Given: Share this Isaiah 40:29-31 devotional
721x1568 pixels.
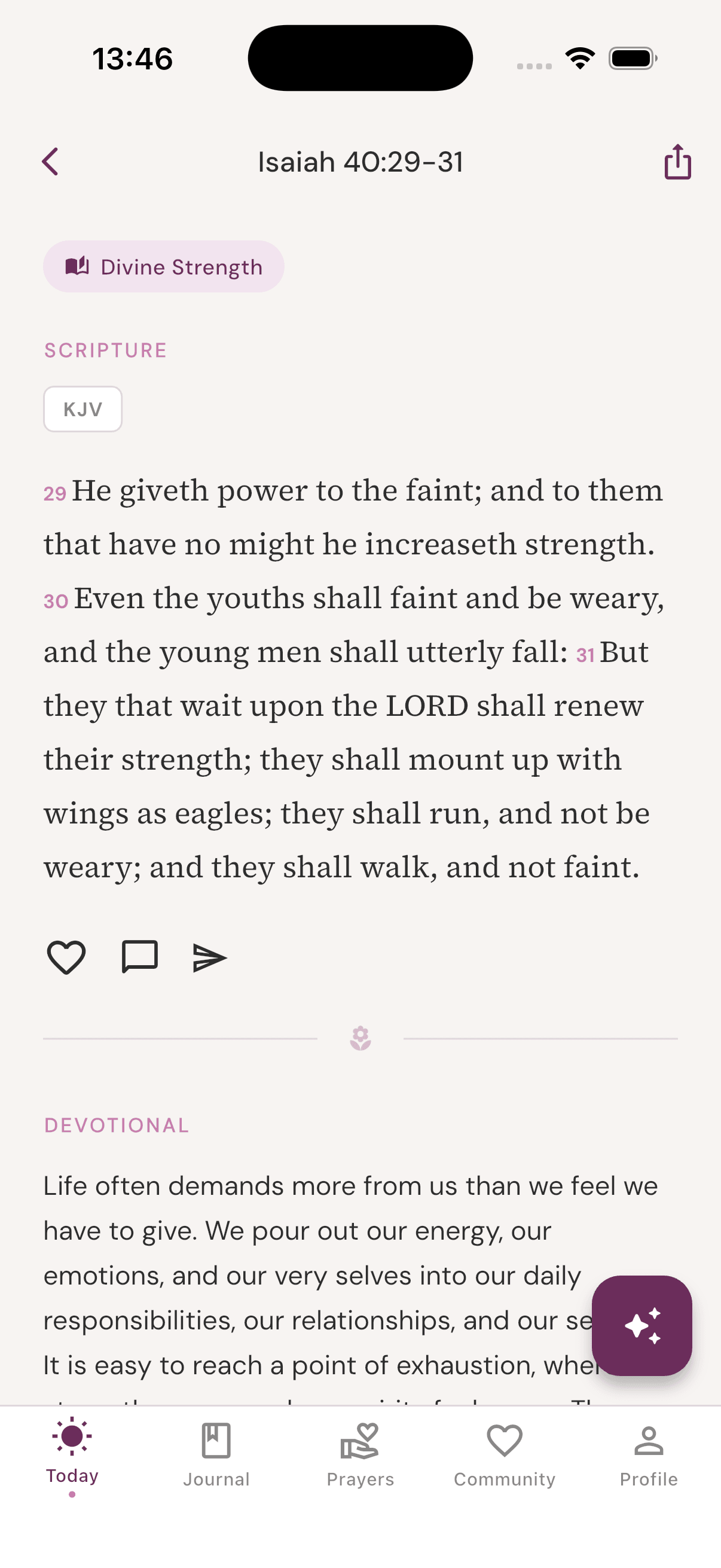Looking at the screenshot, I should pyautogui.click(x=677, y=161).
